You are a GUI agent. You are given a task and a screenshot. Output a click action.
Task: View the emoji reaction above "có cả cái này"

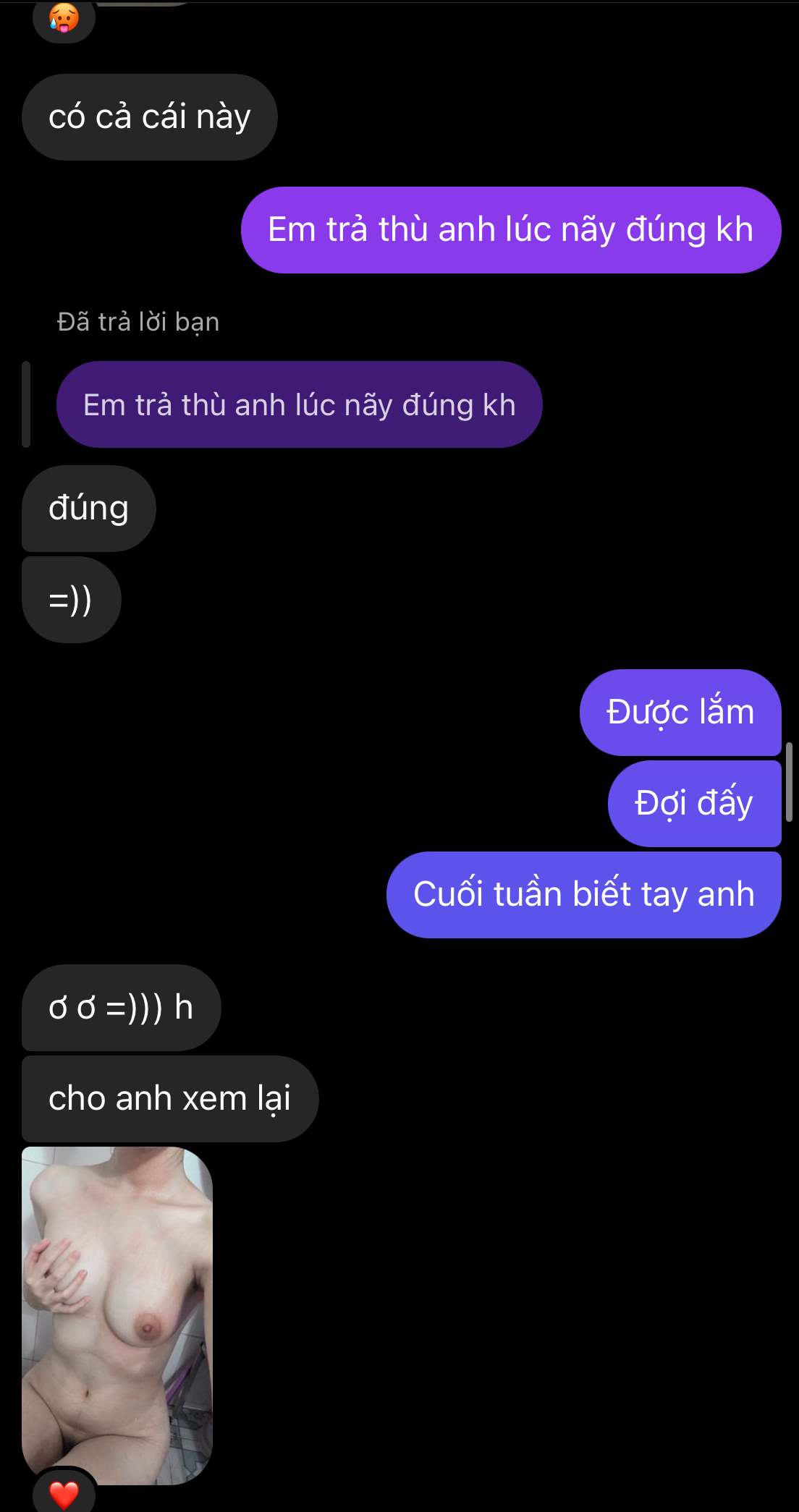pyautogui.click(x=64, y=20)
